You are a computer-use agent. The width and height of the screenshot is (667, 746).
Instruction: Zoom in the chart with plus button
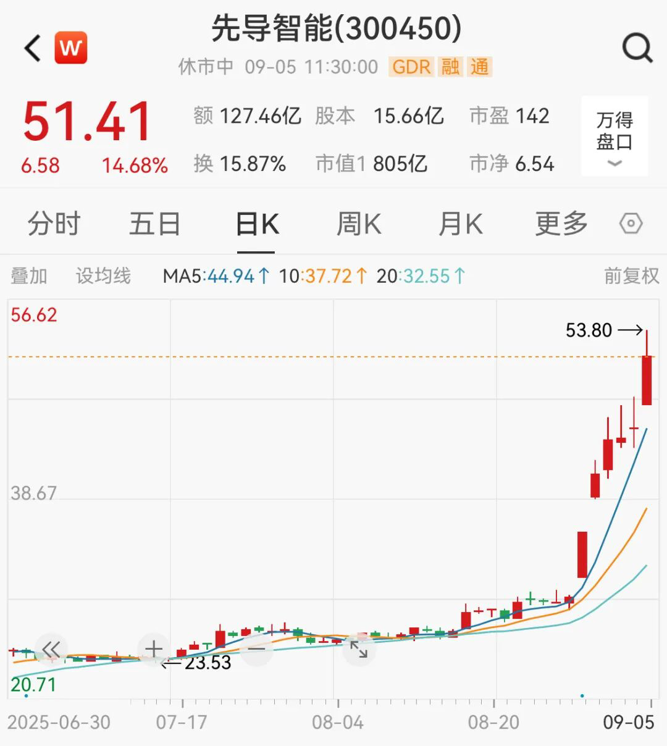pyautogui.click(x=152, y=650)
